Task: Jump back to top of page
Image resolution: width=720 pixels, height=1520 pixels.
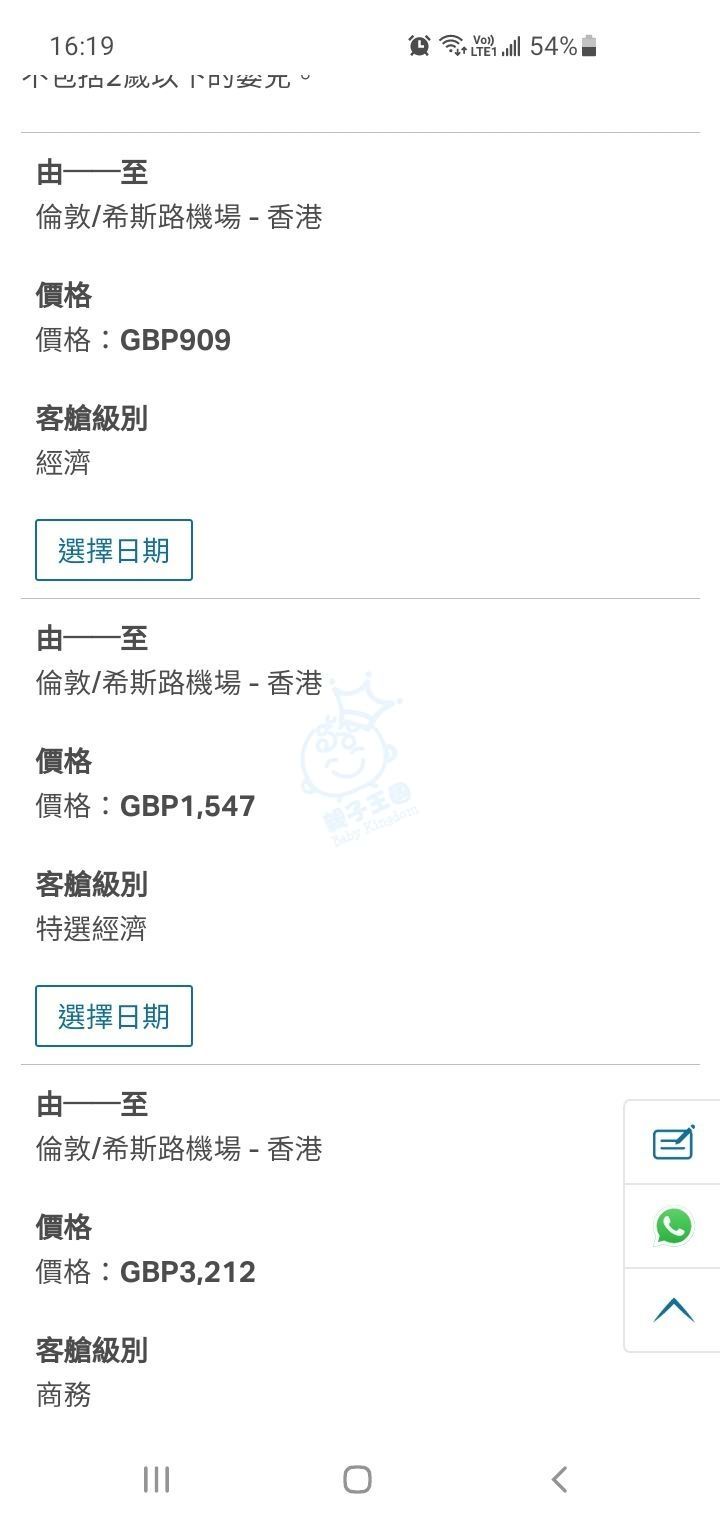Action: [x=673, y=1310]
